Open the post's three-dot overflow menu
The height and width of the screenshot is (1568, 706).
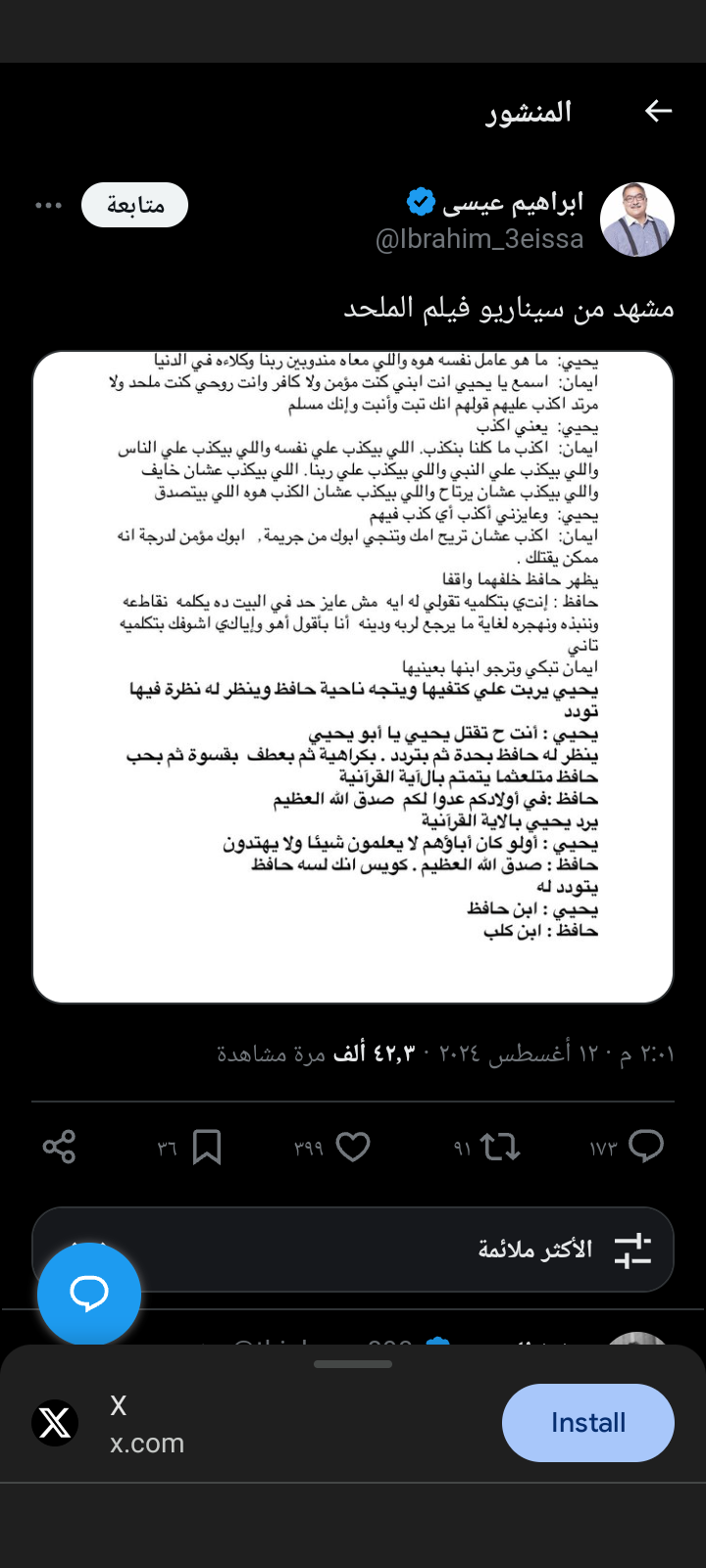coord(48,205)
